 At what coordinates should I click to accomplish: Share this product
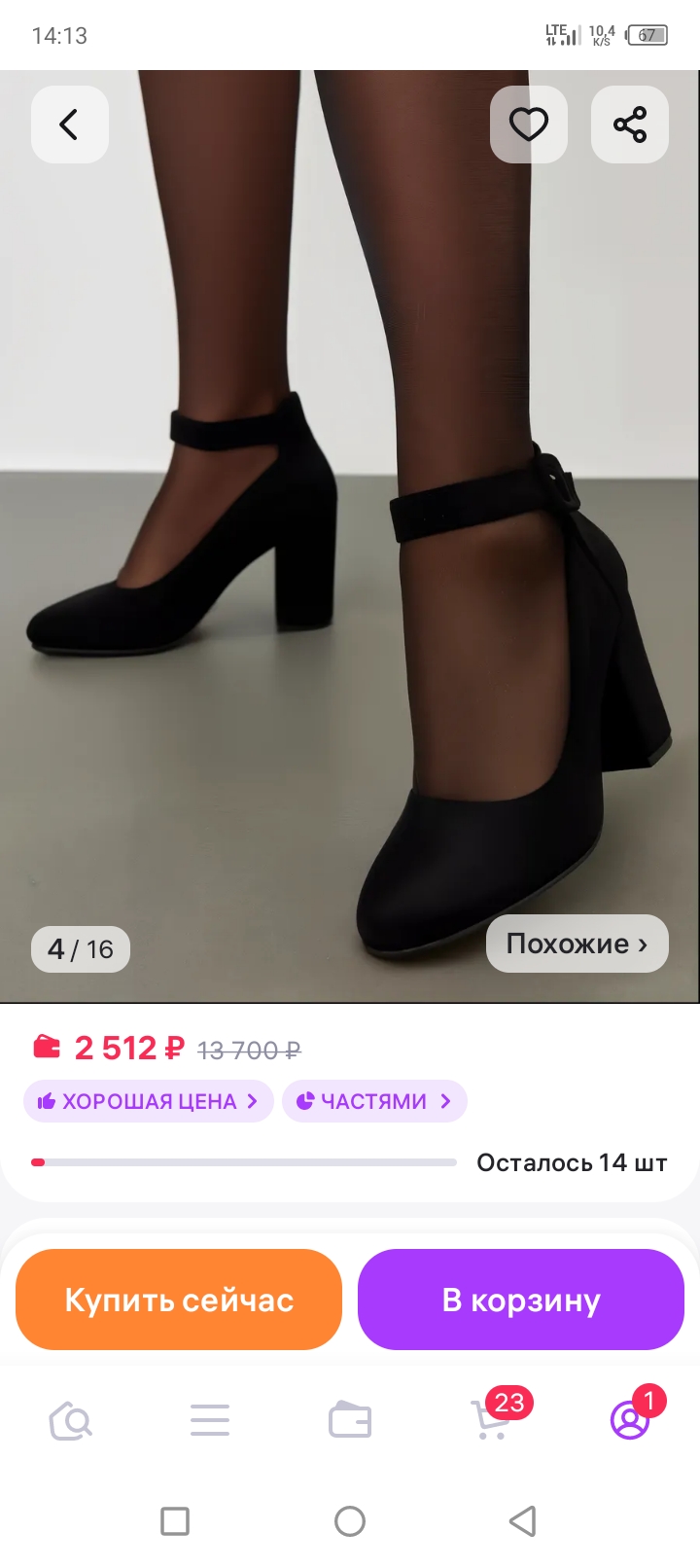[x=630, y=125]
